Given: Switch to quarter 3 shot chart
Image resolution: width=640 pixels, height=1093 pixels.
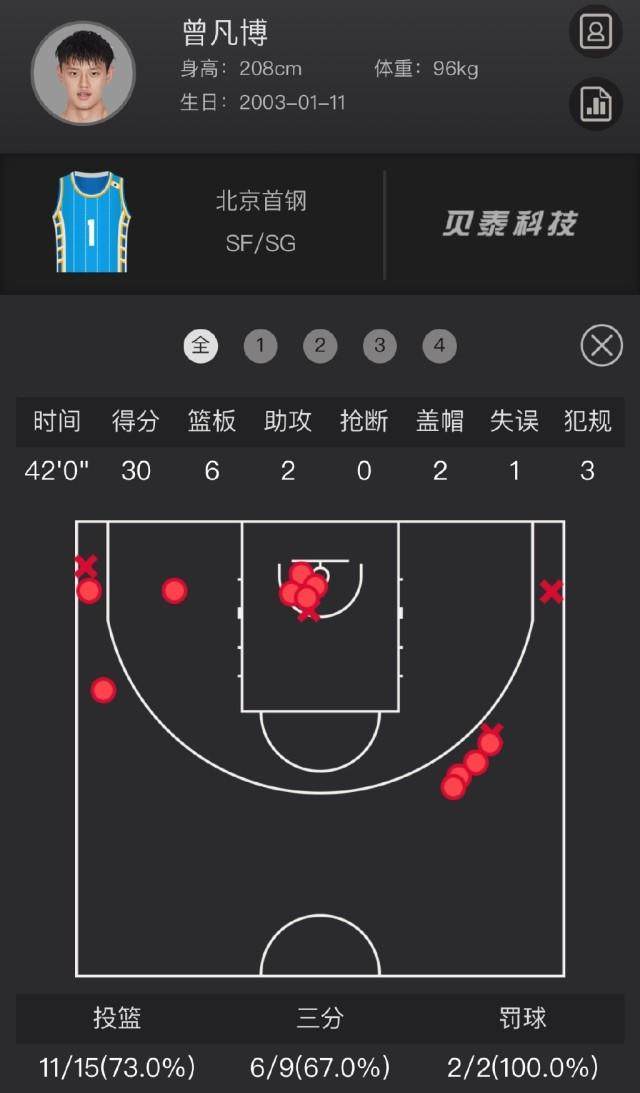Looking at the screenshot, I should 380,347.
